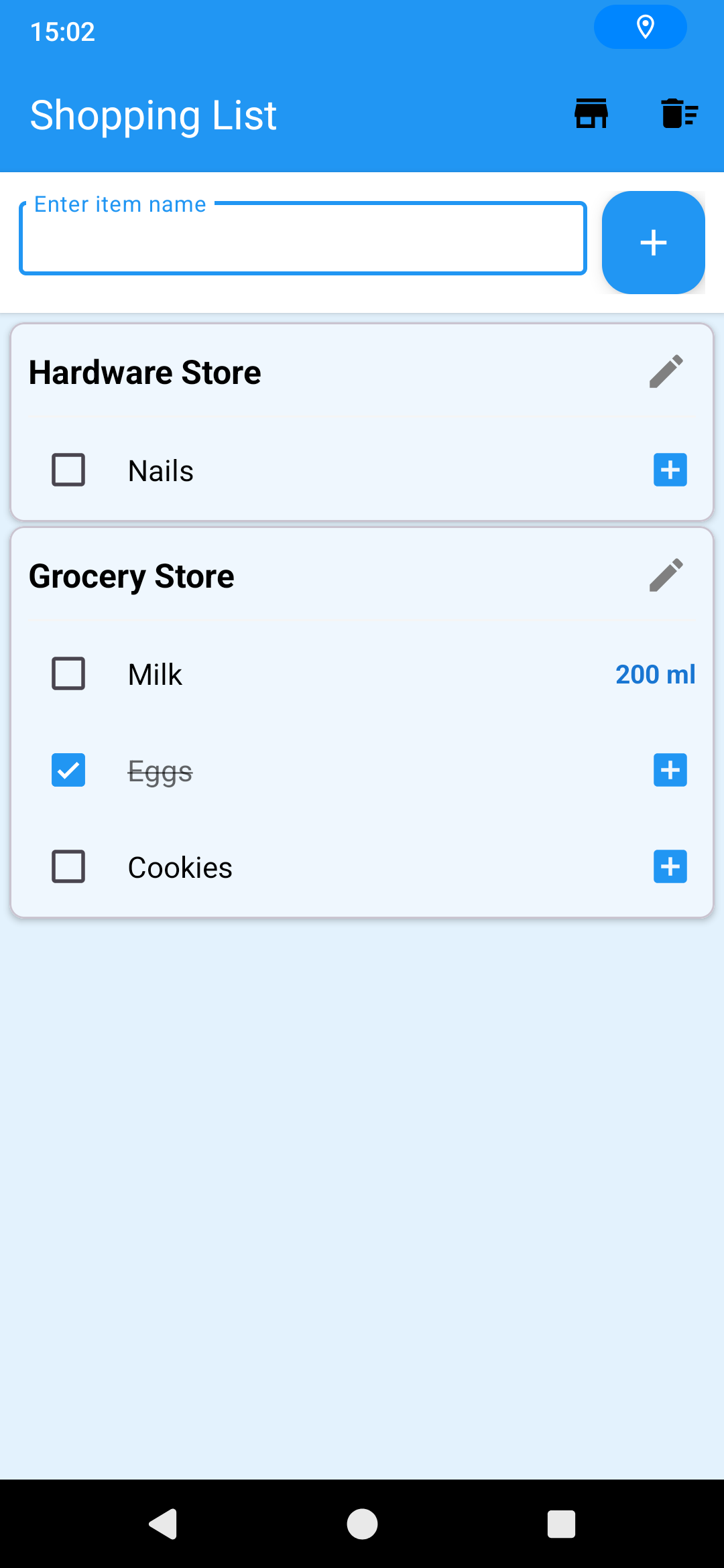This screenshot has height=1568, width=724.
Task: Add the item with the plus button
Action: pyautogui.click(x=653, y=243)
